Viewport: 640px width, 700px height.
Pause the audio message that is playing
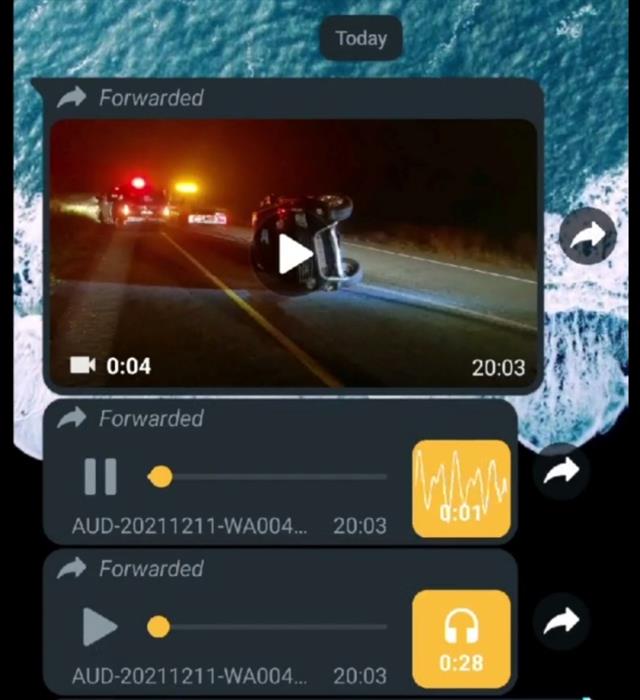click(100, 477)
